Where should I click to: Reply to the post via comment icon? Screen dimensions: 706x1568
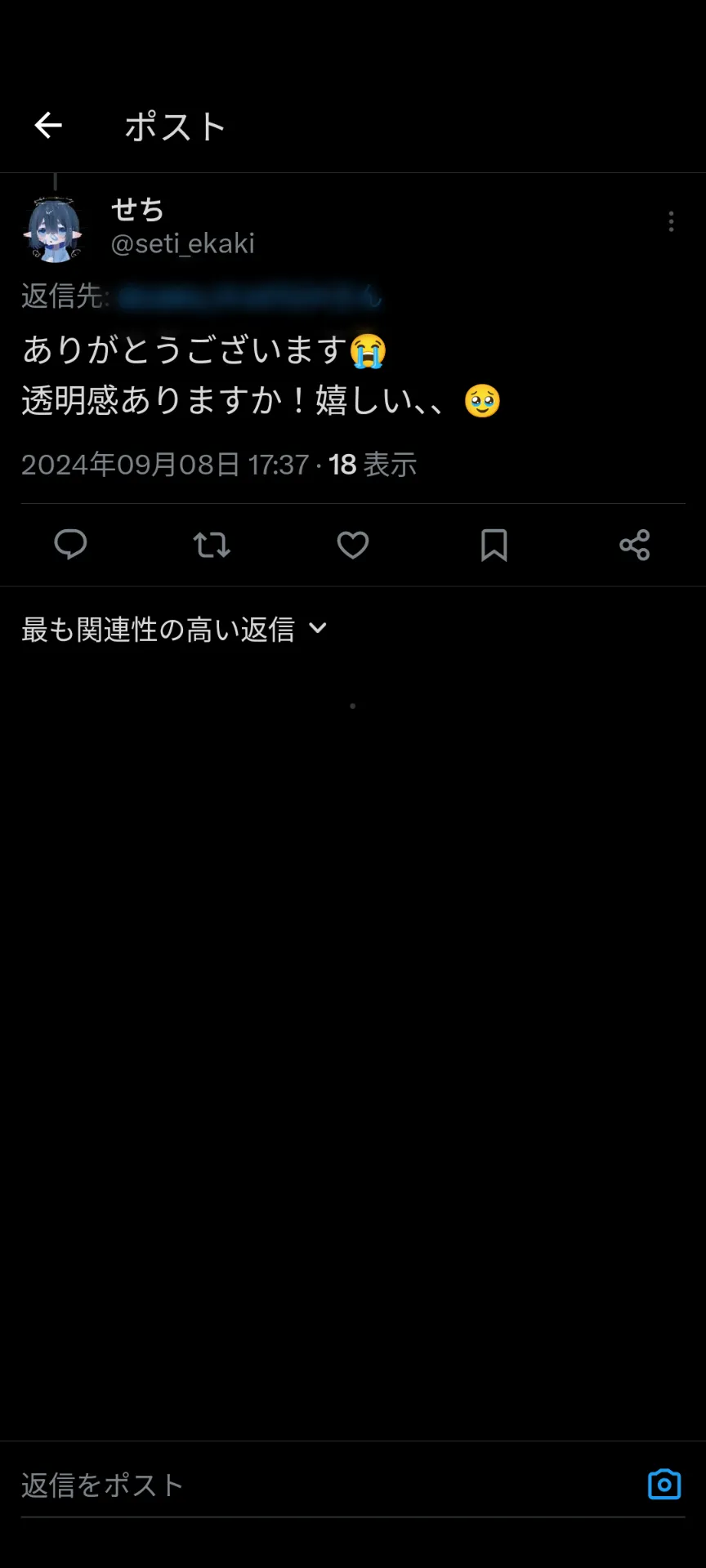[x=70, y=545]
